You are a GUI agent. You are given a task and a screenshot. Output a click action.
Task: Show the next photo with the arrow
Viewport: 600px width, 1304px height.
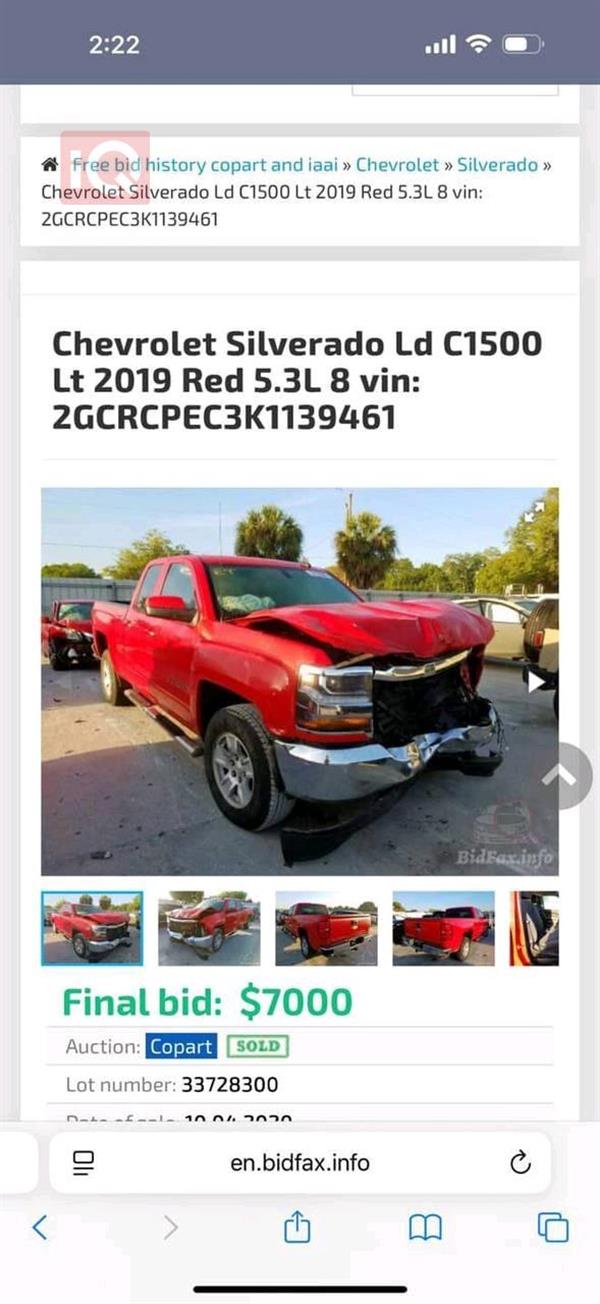(537, 681)
